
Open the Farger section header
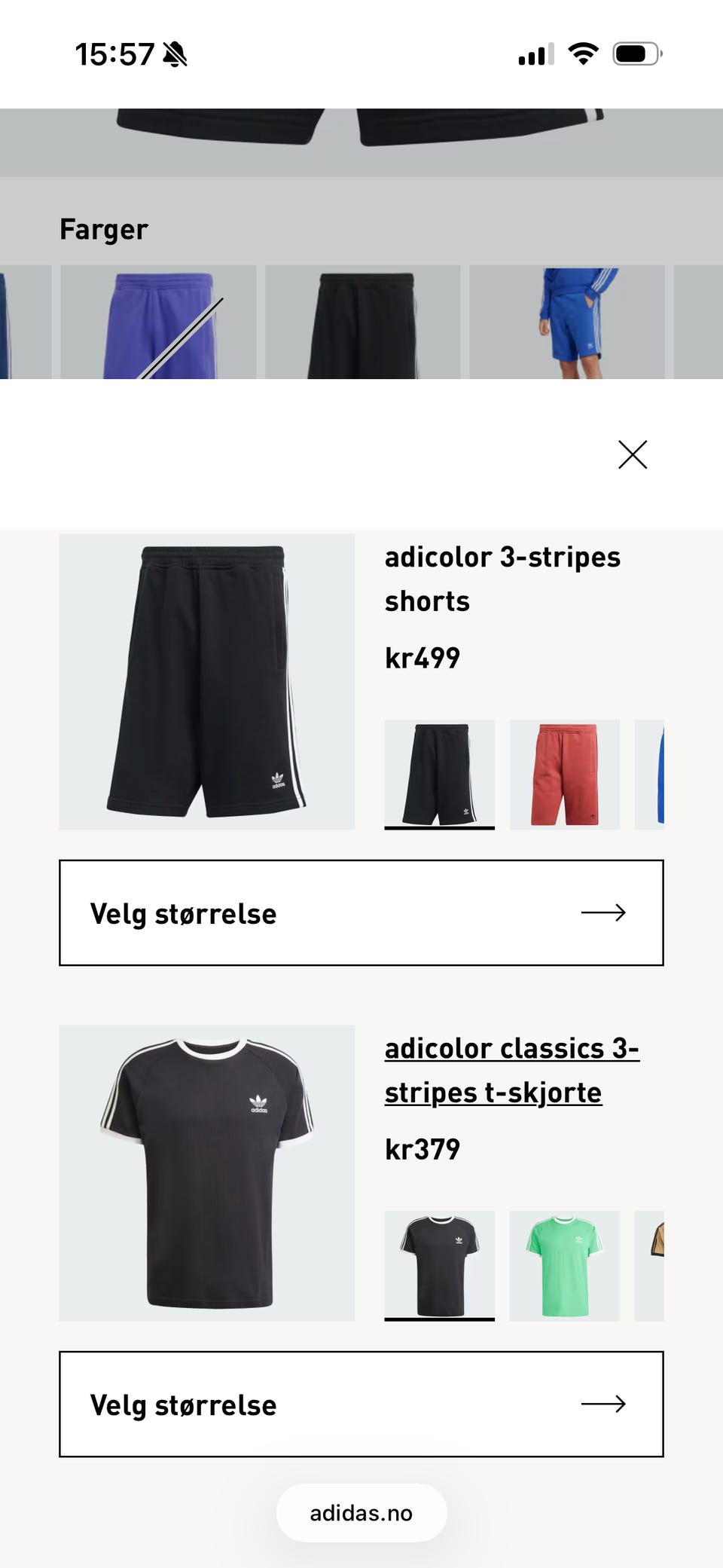point(104,228)
